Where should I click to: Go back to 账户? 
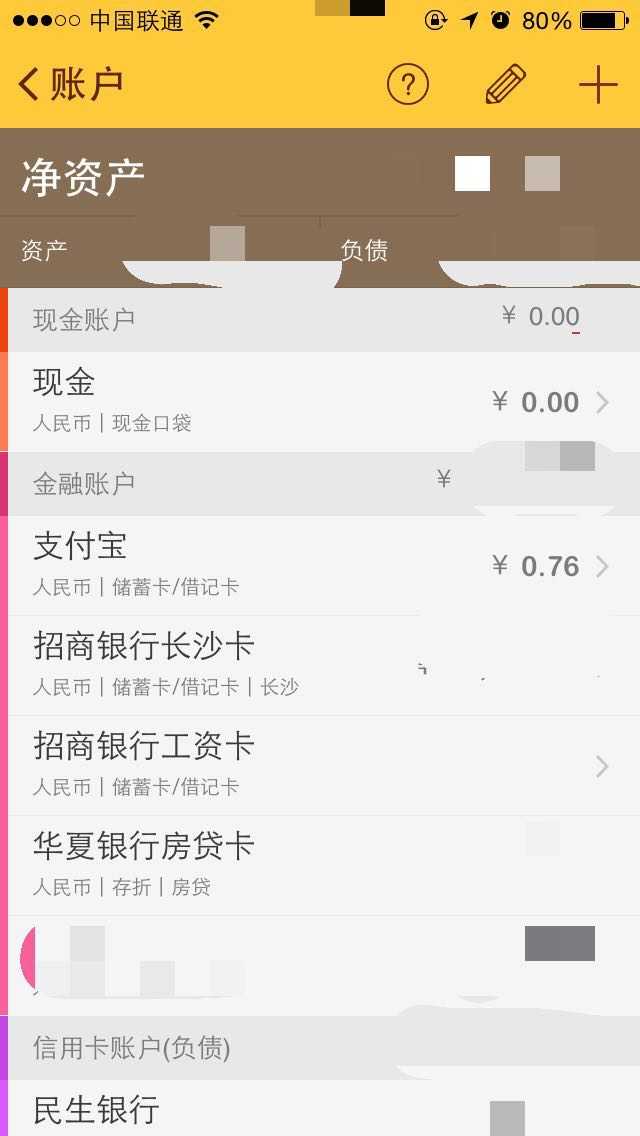coord(70,85)
